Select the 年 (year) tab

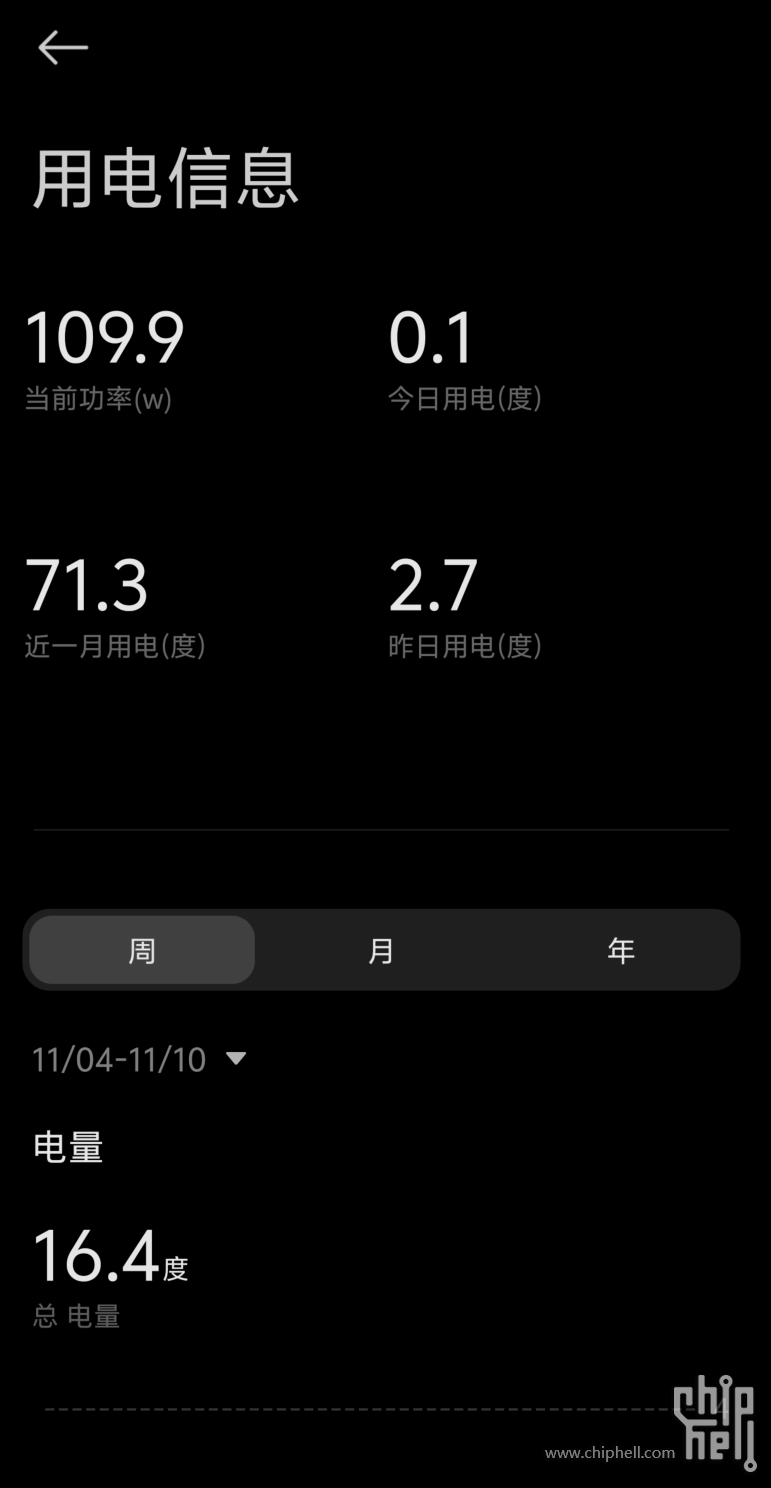point(620,950)
